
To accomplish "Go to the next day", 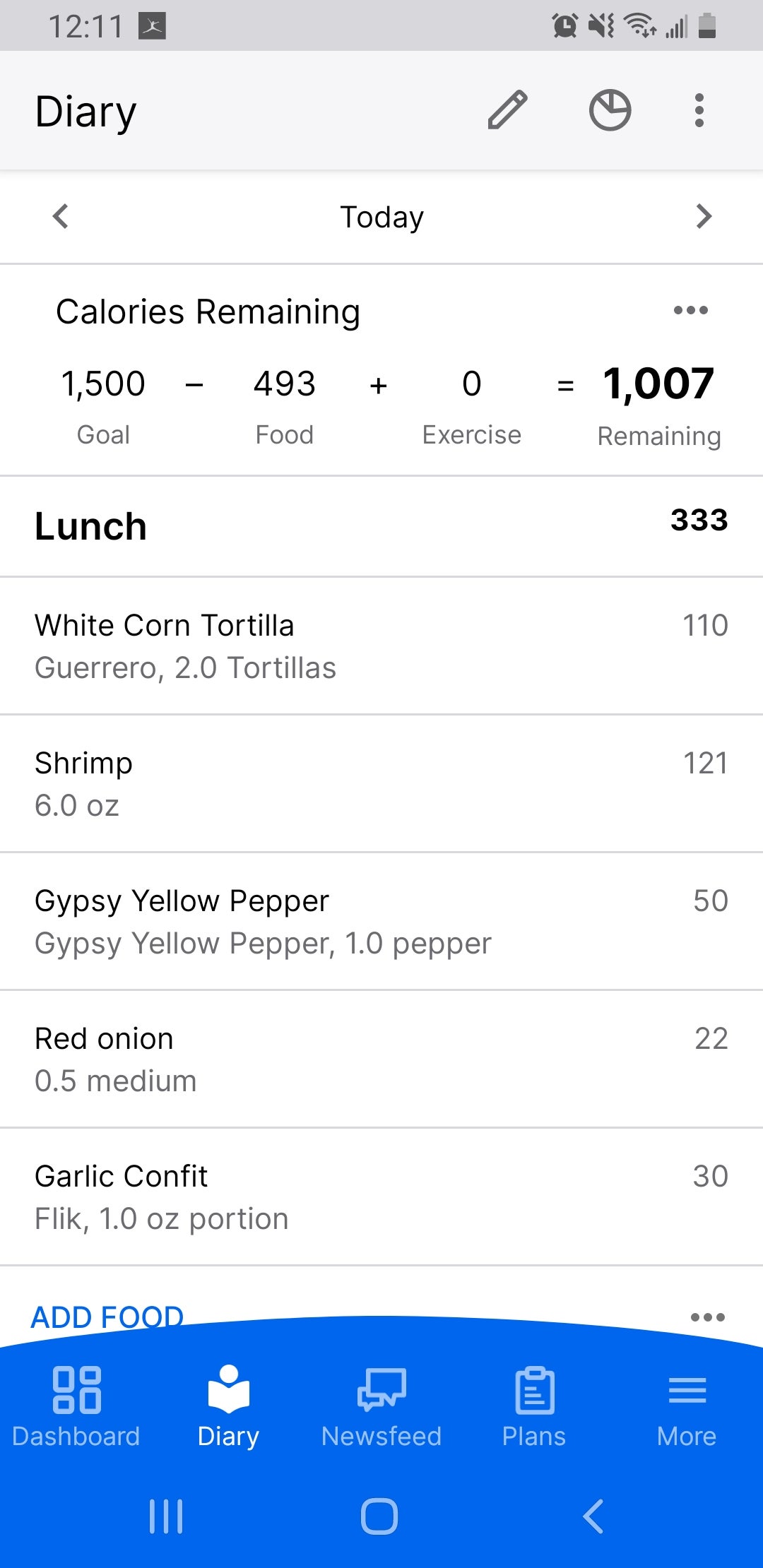I will [x=704, y=216].
